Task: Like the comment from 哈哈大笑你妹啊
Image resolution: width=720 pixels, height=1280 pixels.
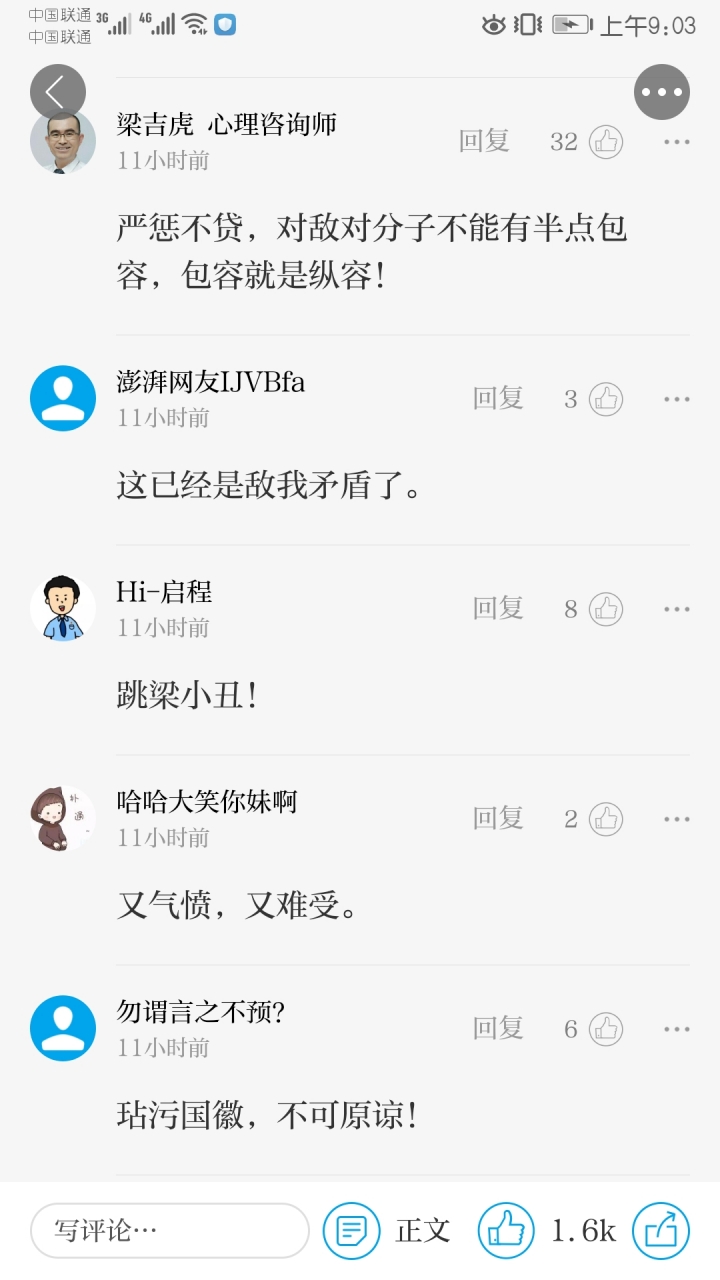Action: [x=605, y=819]
